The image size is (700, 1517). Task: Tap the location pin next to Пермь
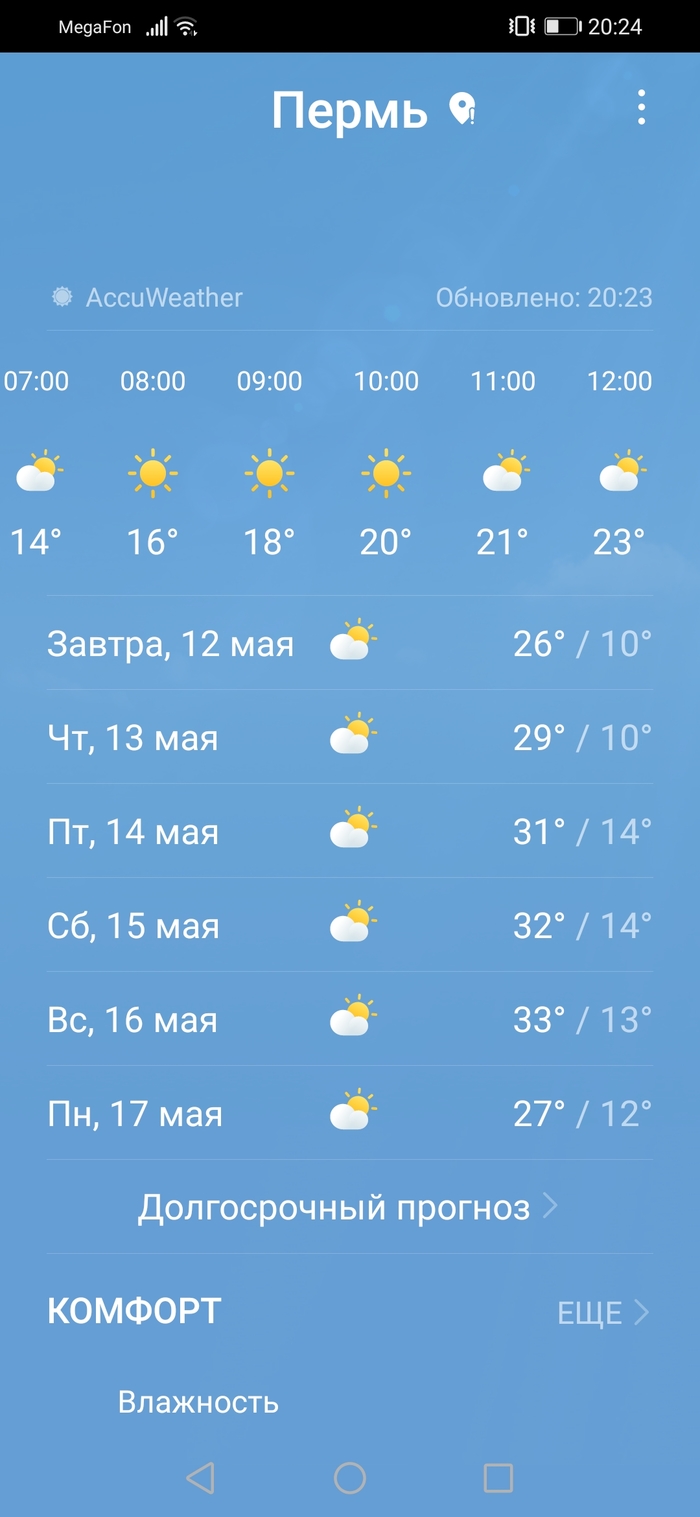click(462, 109)
